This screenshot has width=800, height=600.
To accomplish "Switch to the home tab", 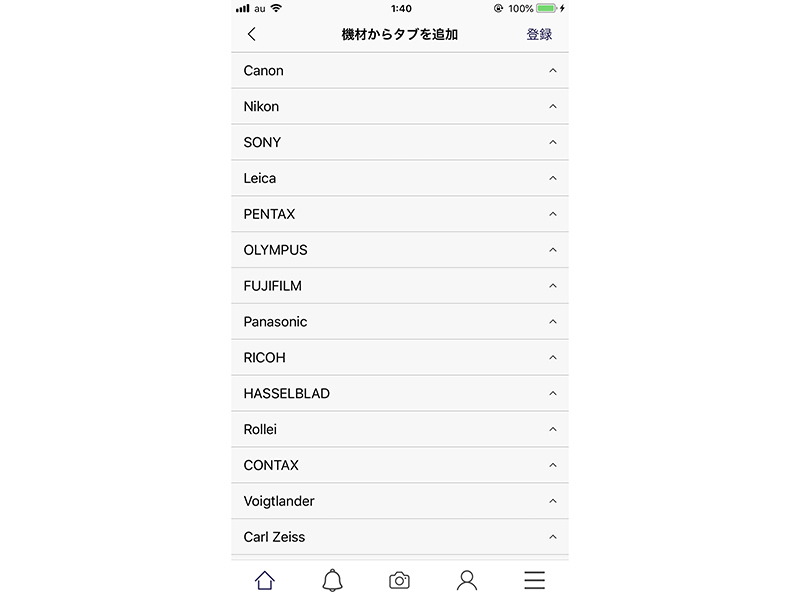I will click(265, 580).
